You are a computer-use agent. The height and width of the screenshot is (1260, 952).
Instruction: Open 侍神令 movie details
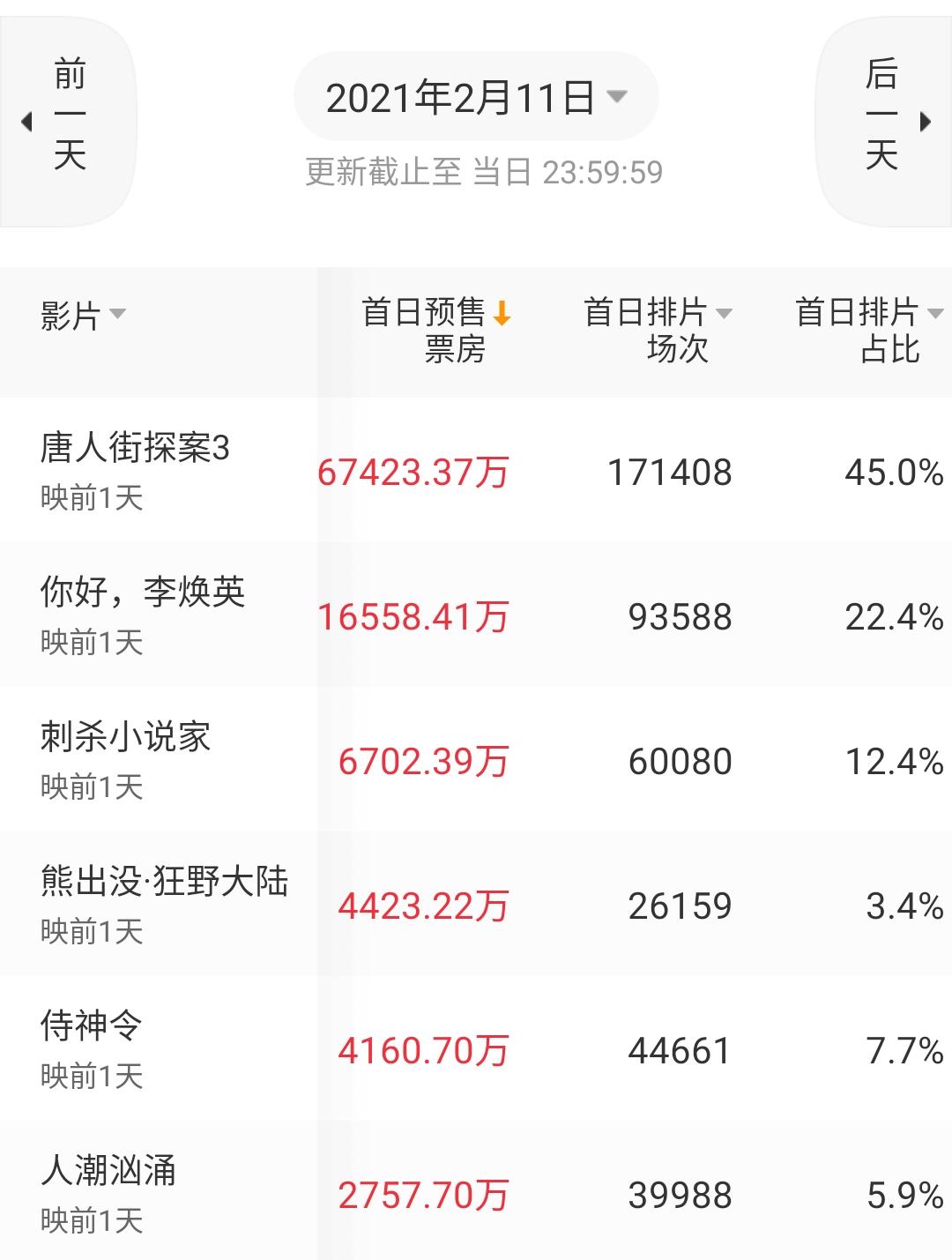point(92,1026)
